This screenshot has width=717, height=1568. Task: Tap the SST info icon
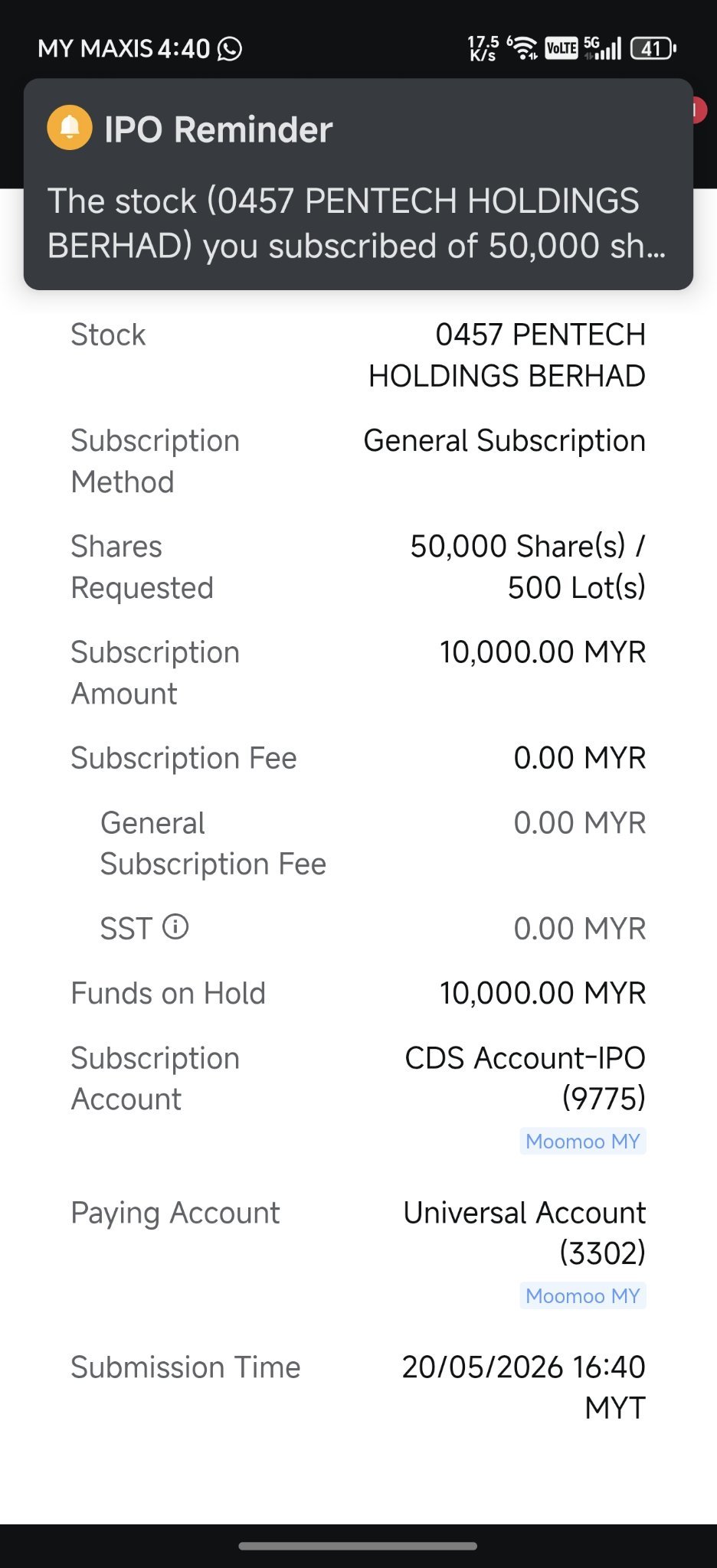pyautogui.click(x=175, y=927)
